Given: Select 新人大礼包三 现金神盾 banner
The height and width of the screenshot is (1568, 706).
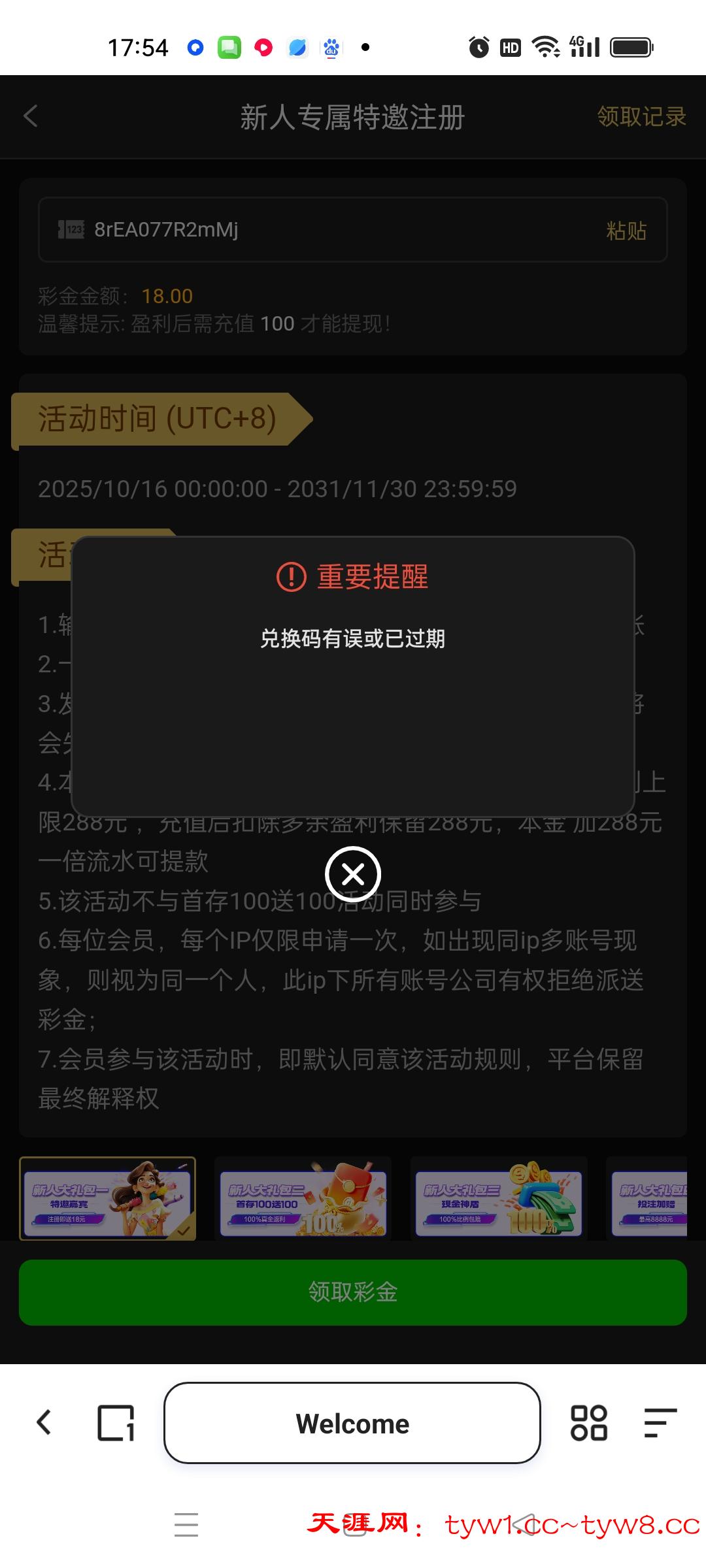Looking at the screenshot, I should point(498,1198).
